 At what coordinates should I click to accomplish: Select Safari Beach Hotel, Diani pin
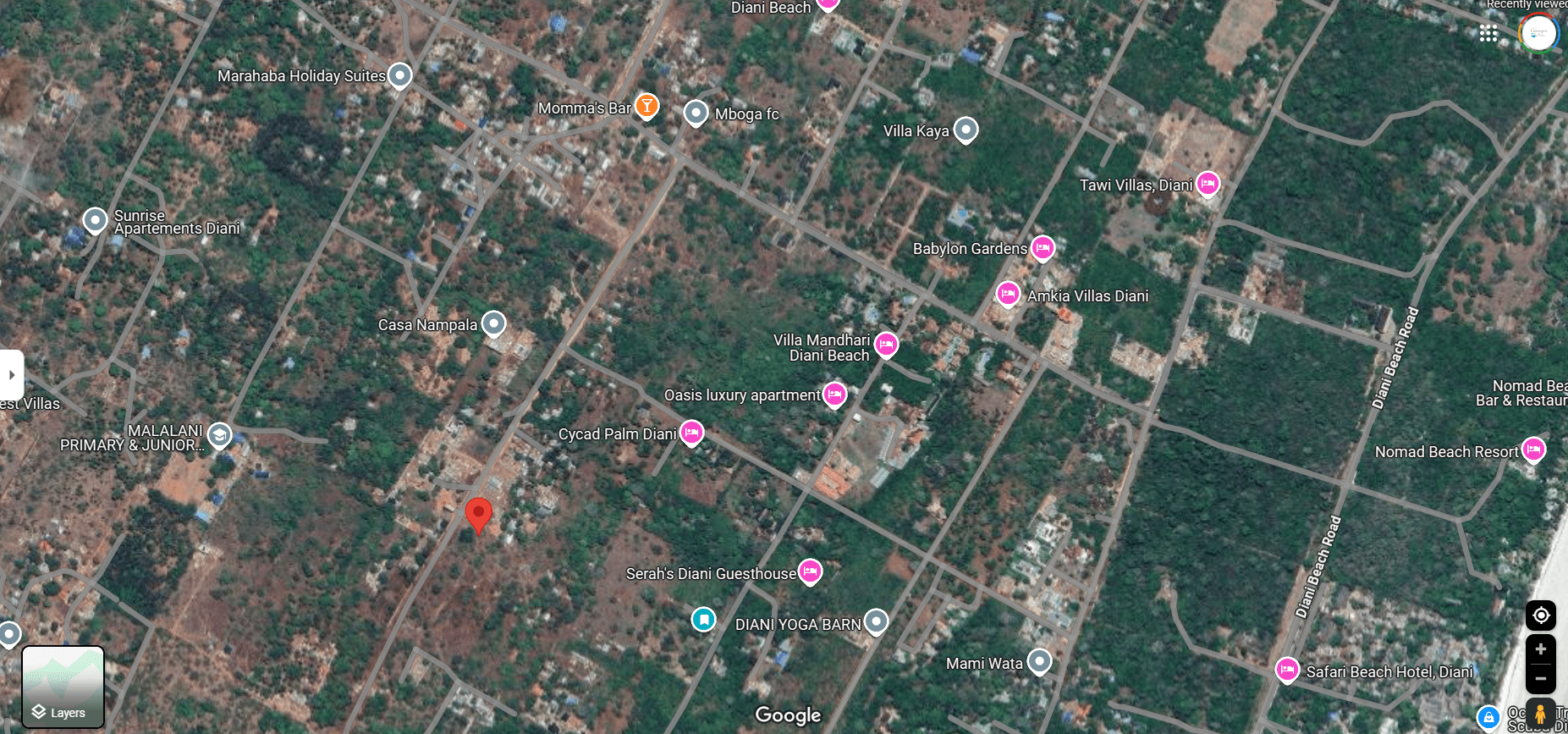pos(1287,670)
